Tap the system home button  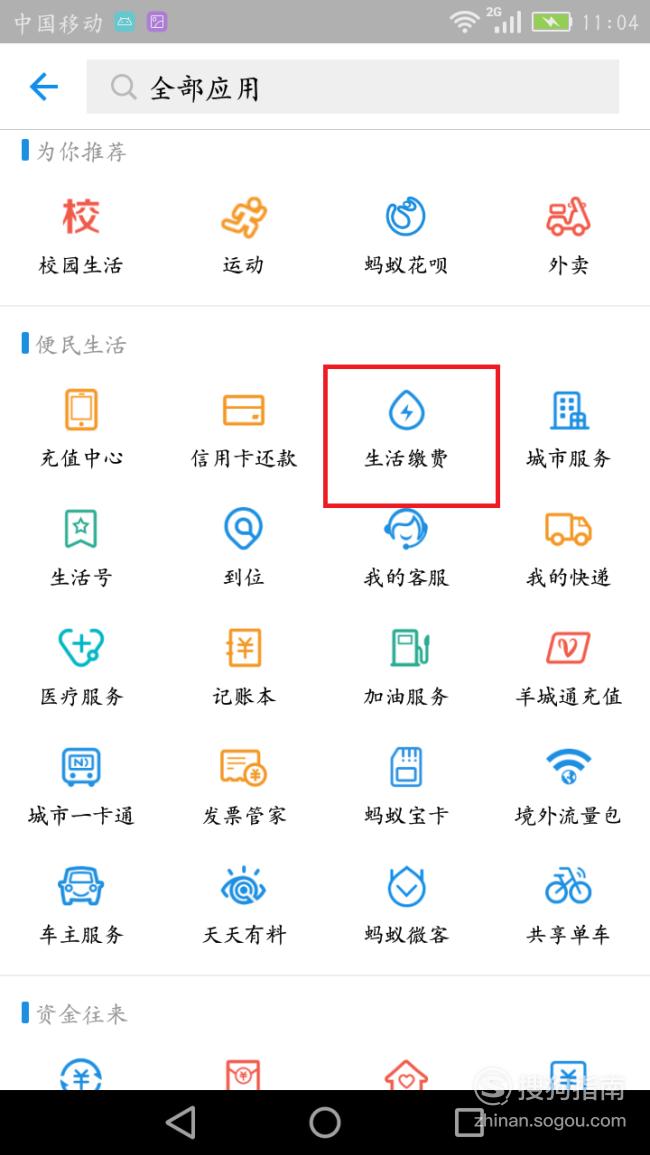click(x=325, y=1123)
